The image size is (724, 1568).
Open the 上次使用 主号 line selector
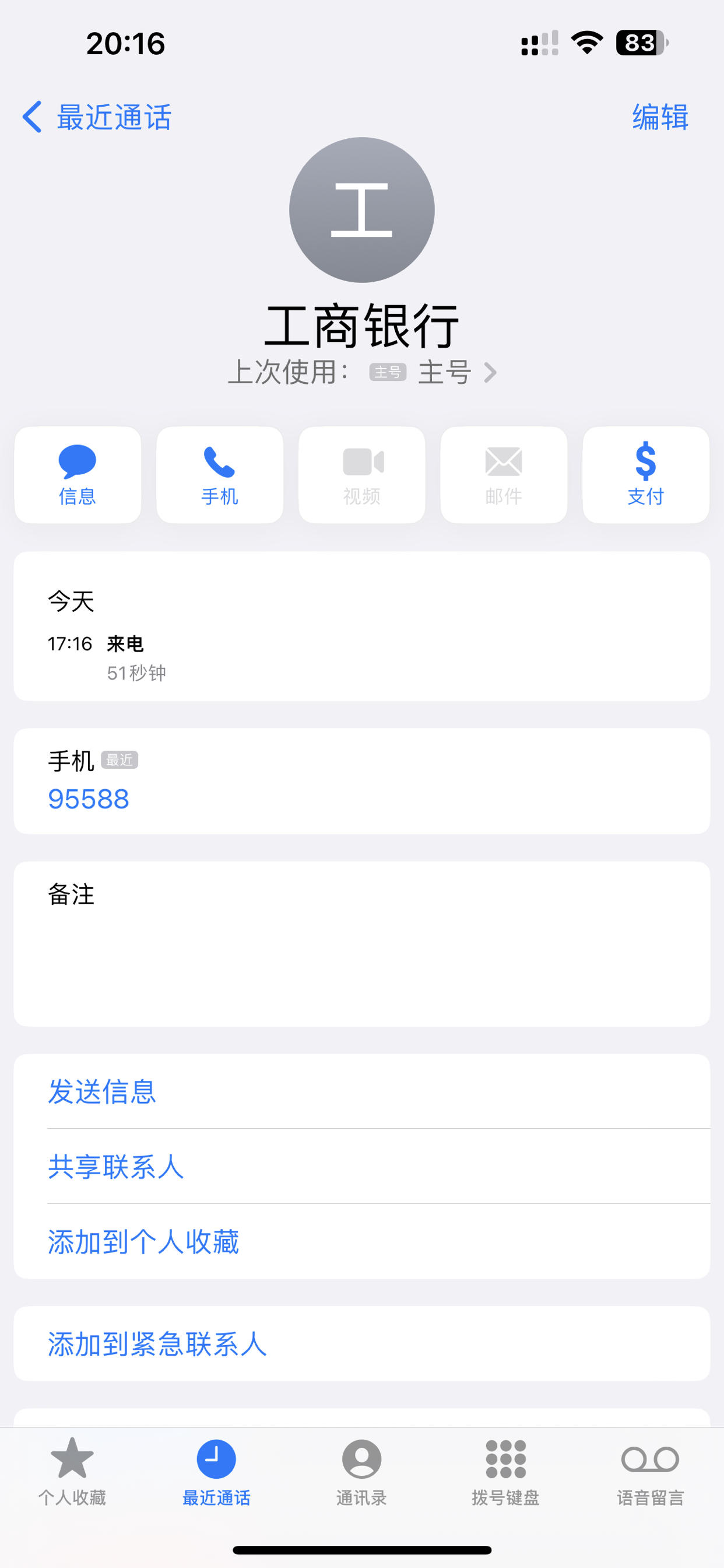click(362, 372)
